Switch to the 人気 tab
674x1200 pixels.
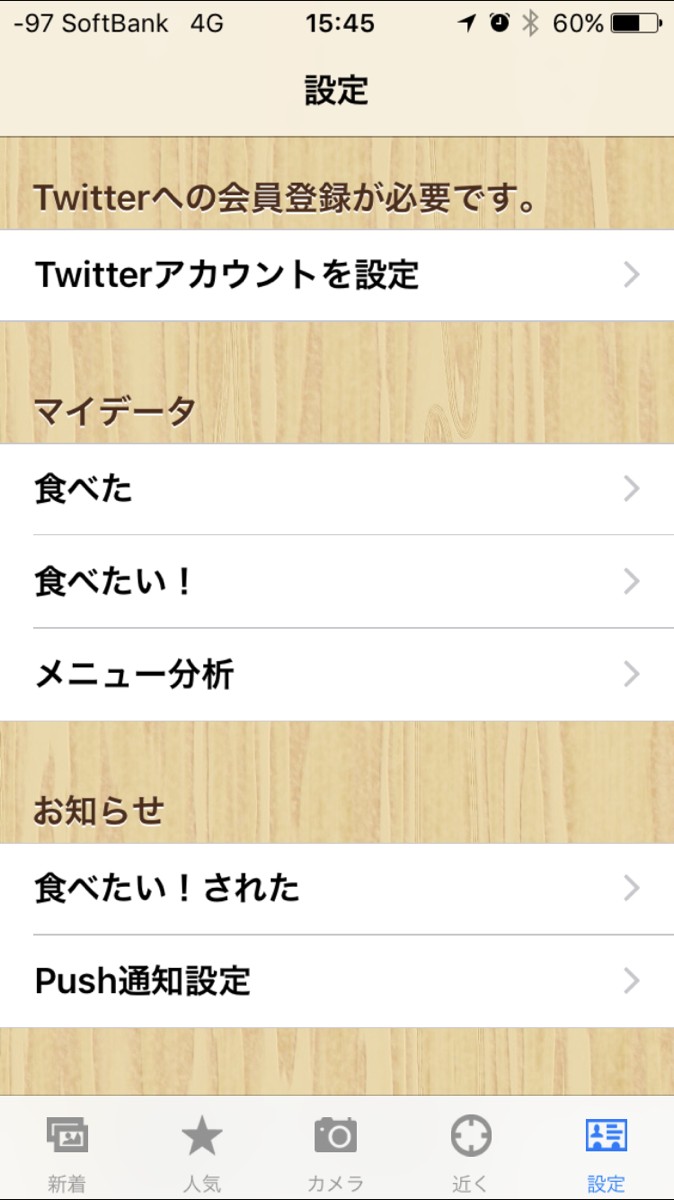coord(202,1152)
